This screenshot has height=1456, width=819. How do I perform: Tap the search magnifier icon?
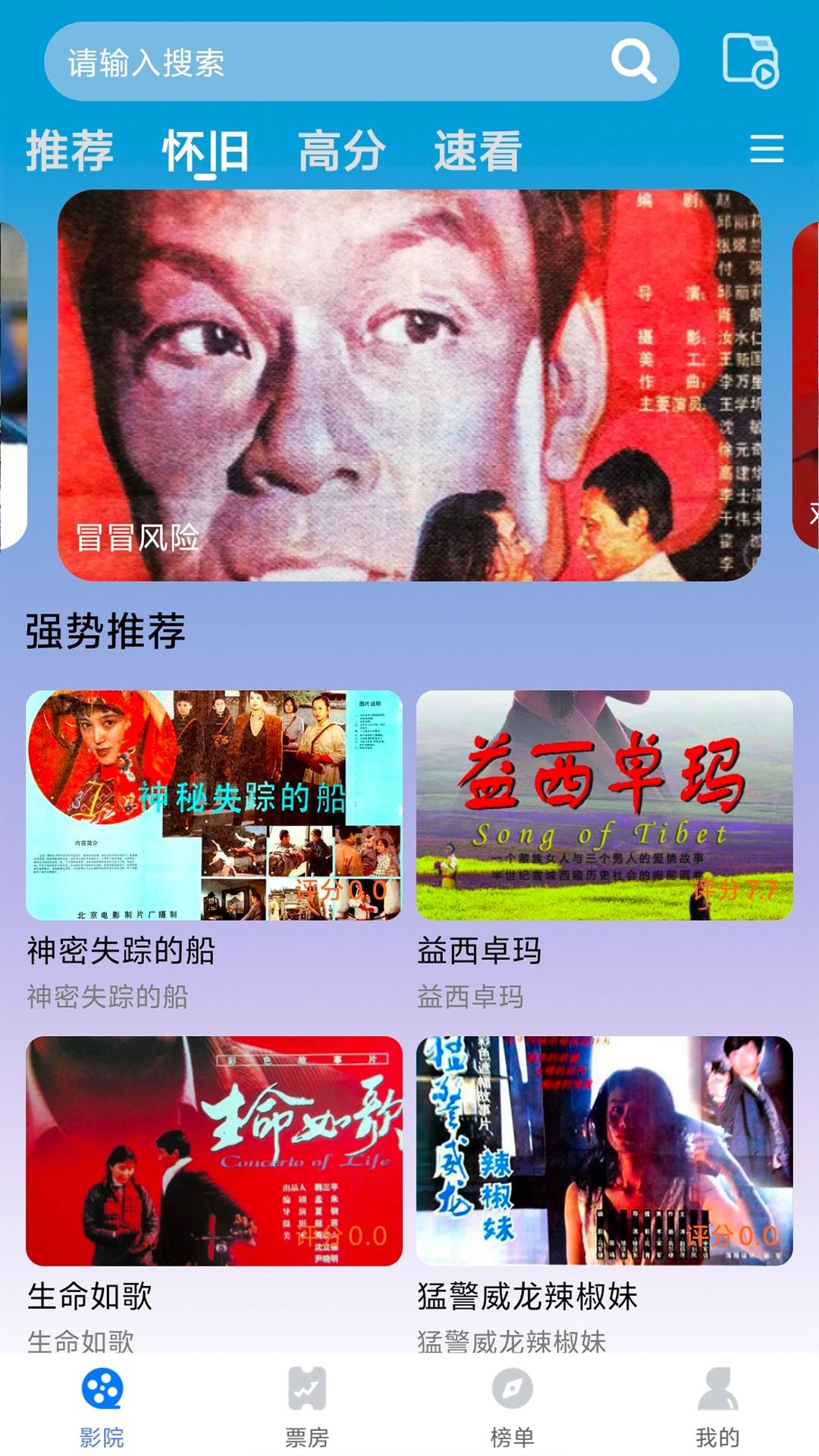coord(634,64)
